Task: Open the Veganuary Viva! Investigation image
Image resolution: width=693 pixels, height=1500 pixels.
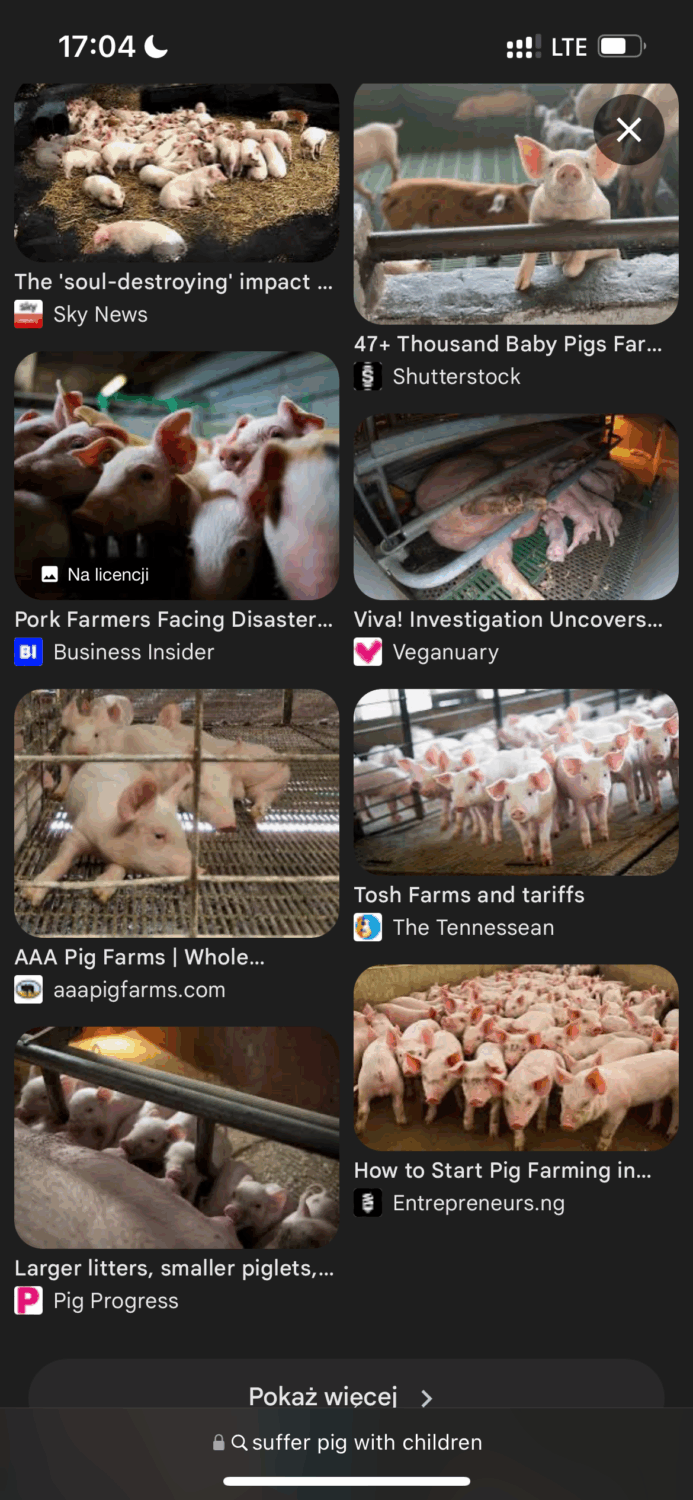Action: tap(516, 507)
